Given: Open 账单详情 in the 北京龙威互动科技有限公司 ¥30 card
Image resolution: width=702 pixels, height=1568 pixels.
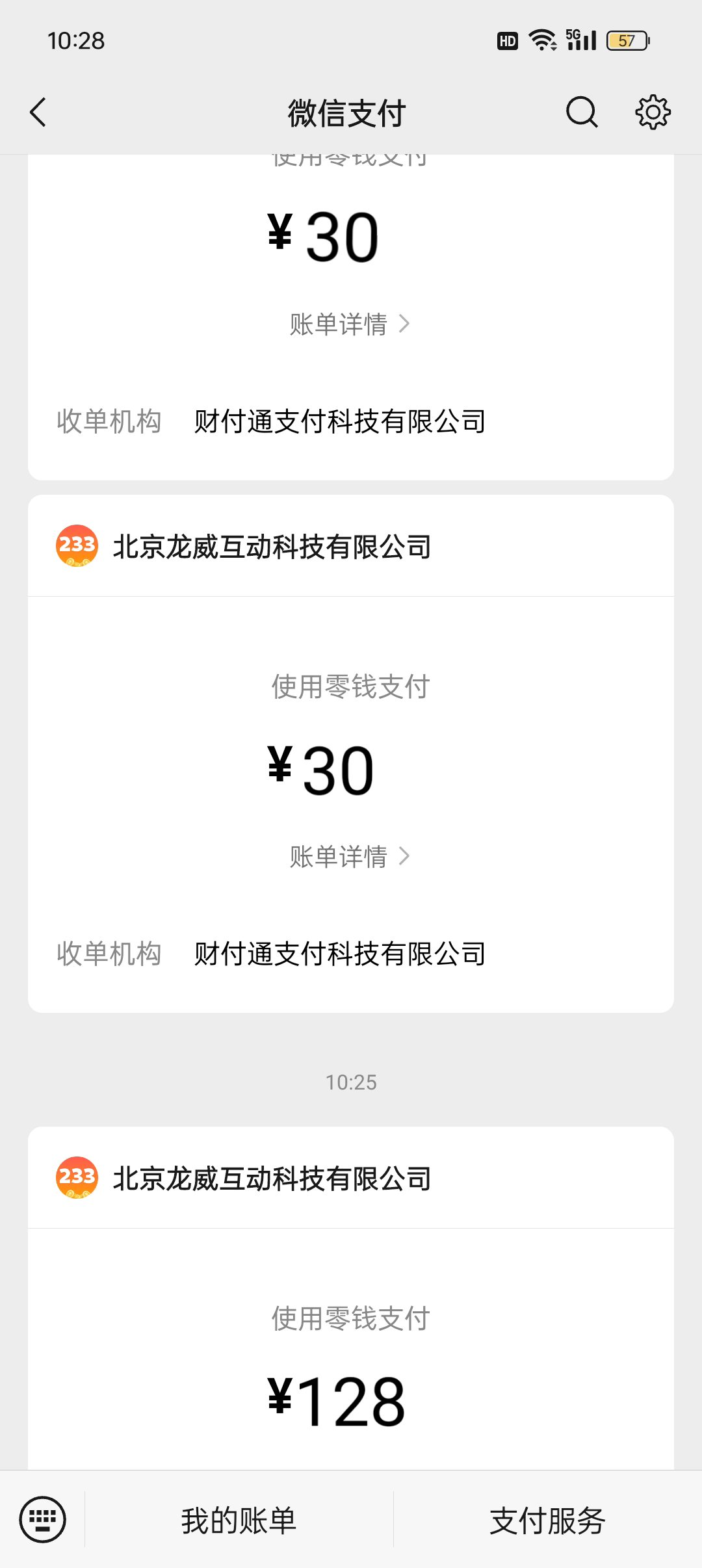Looking at the screenshot, I should pos(350,856).
